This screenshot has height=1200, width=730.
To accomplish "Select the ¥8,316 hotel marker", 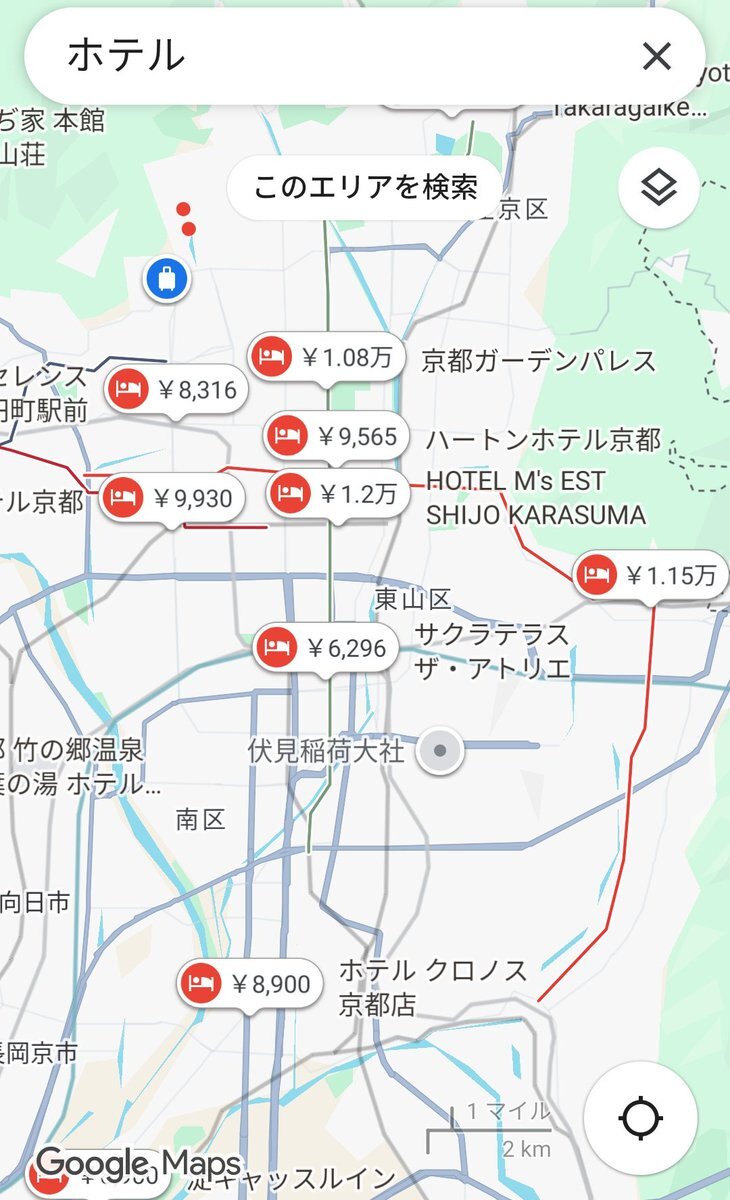I will [177, 390].
